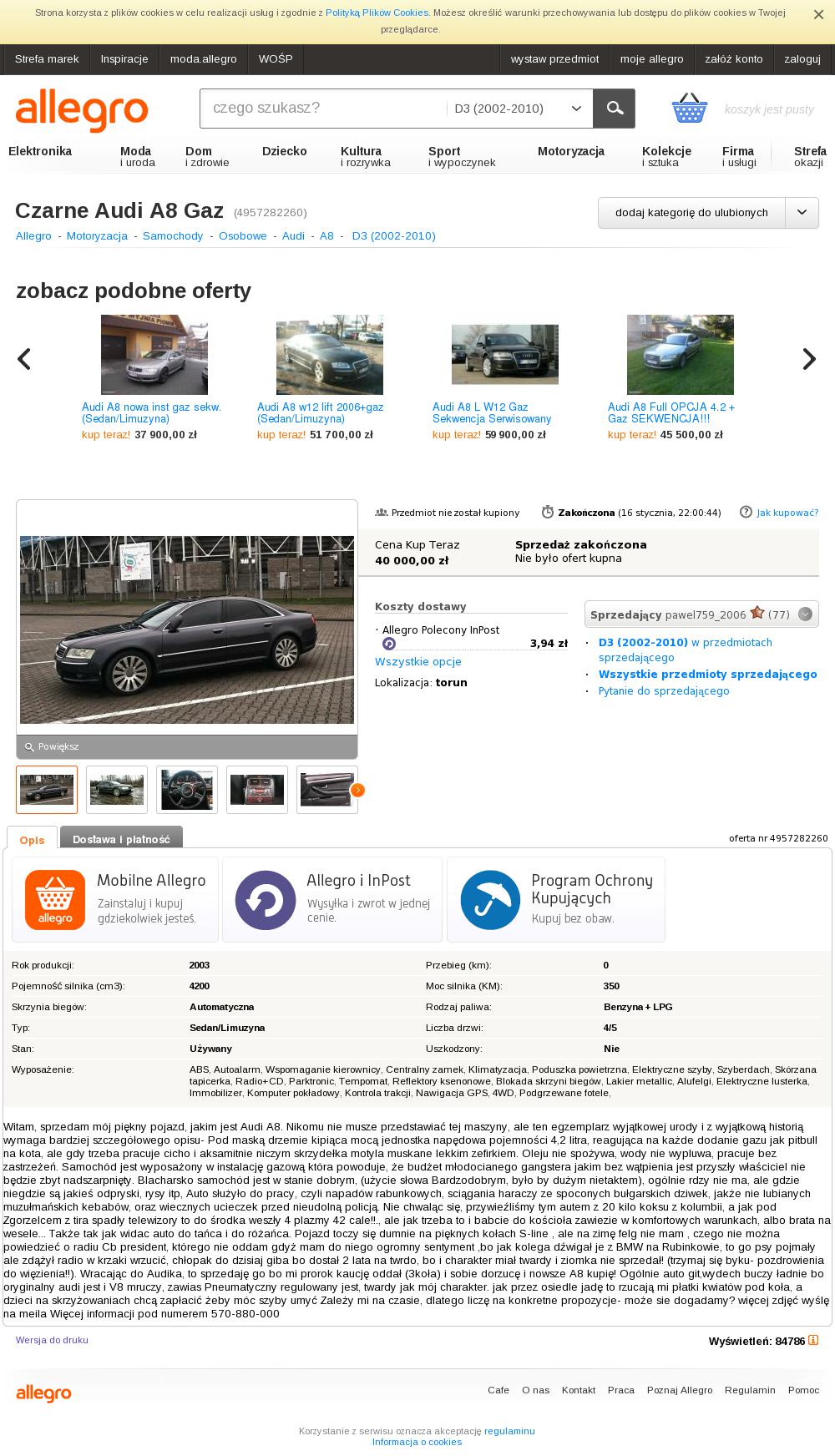Open the Samochody breadcrumb link
The height and width of the screenshot is (1456, 835).
coord(173,236)
